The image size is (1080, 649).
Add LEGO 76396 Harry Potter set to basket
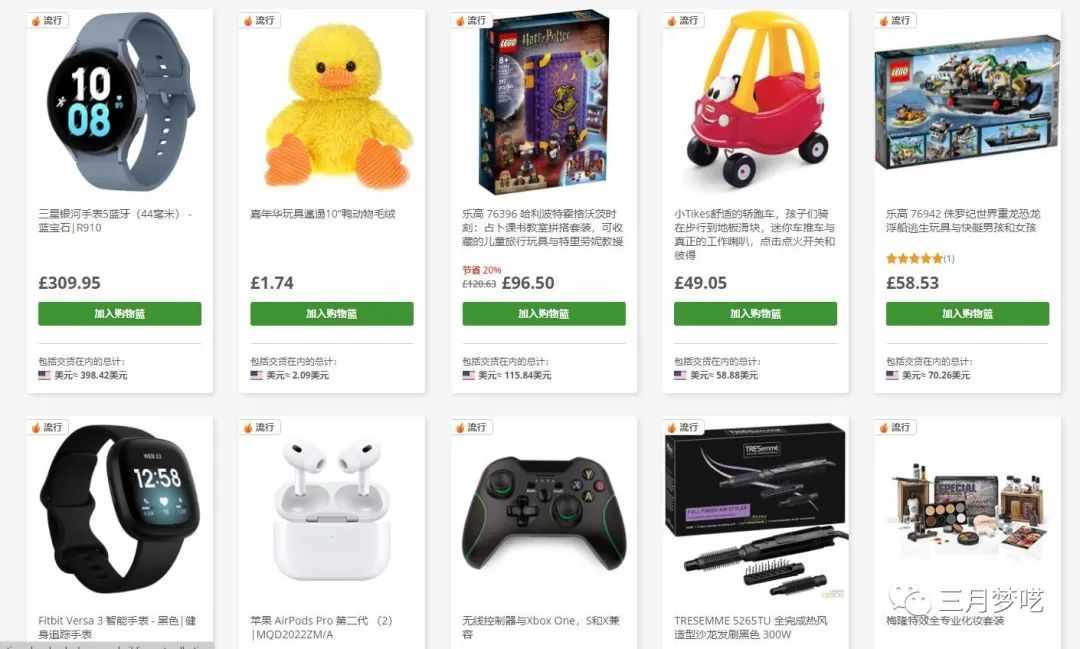point(543,314)
